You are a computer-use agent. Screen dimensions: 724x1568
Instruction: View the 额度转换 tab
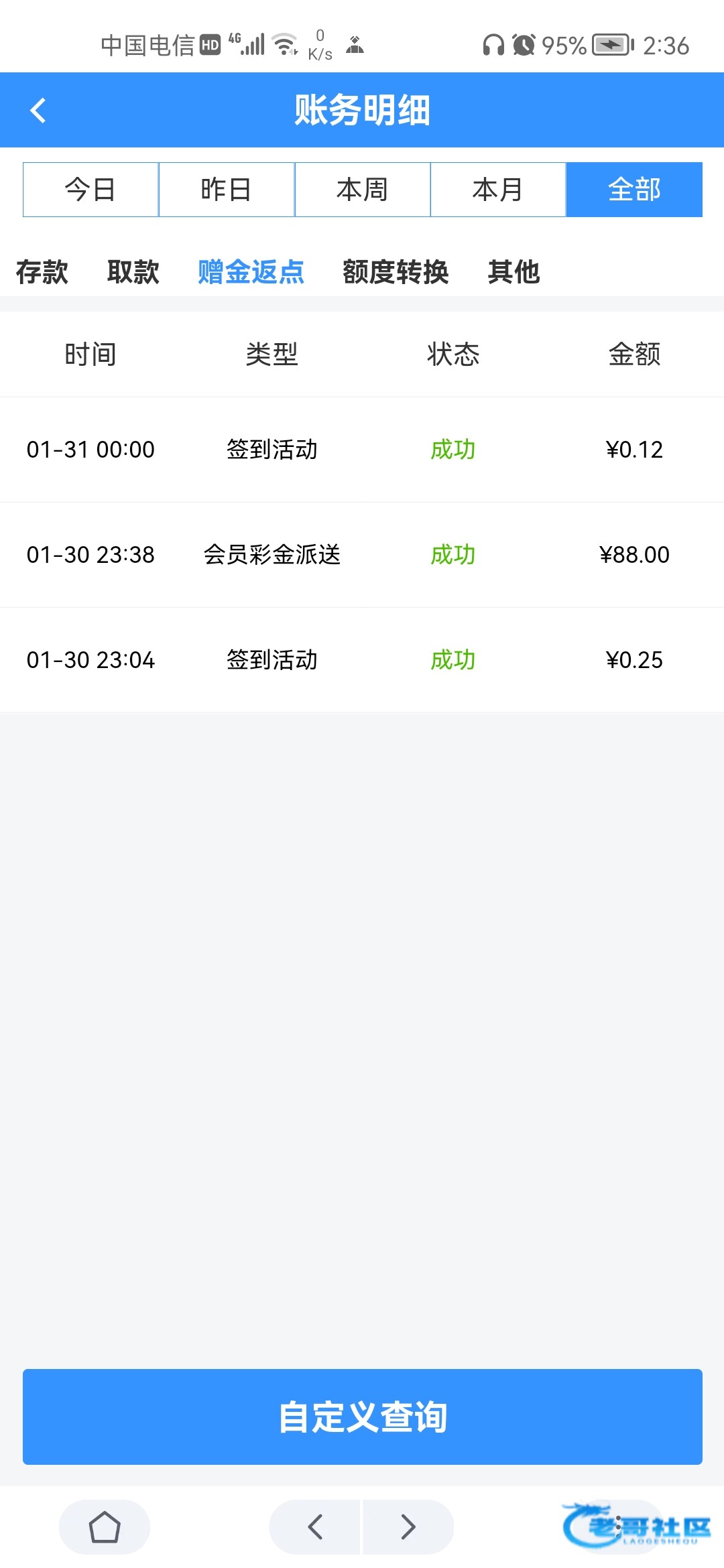coord(396,272)
